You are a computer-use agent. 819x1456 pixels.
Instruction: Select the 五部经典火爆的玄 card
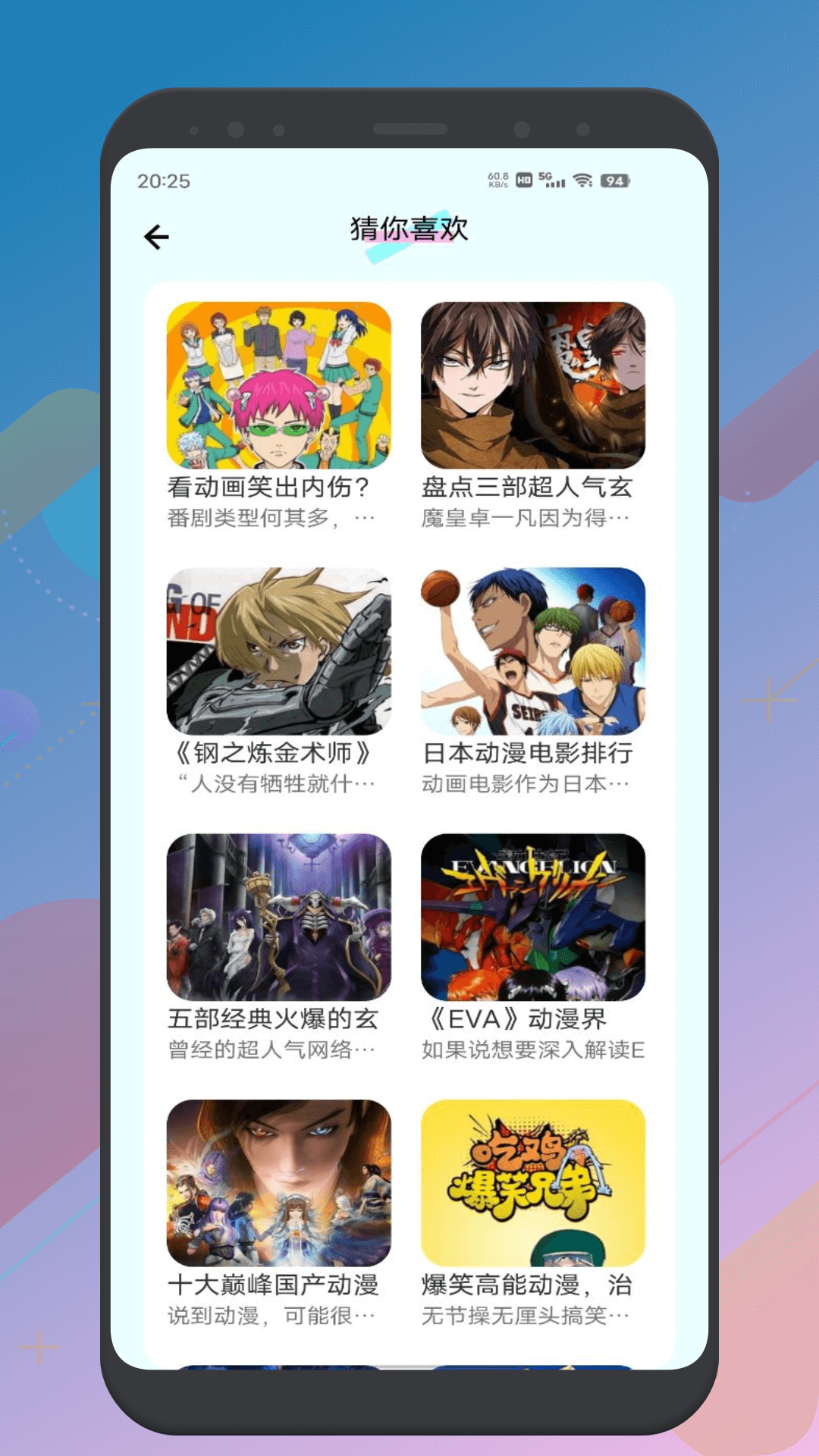[279, 948]
